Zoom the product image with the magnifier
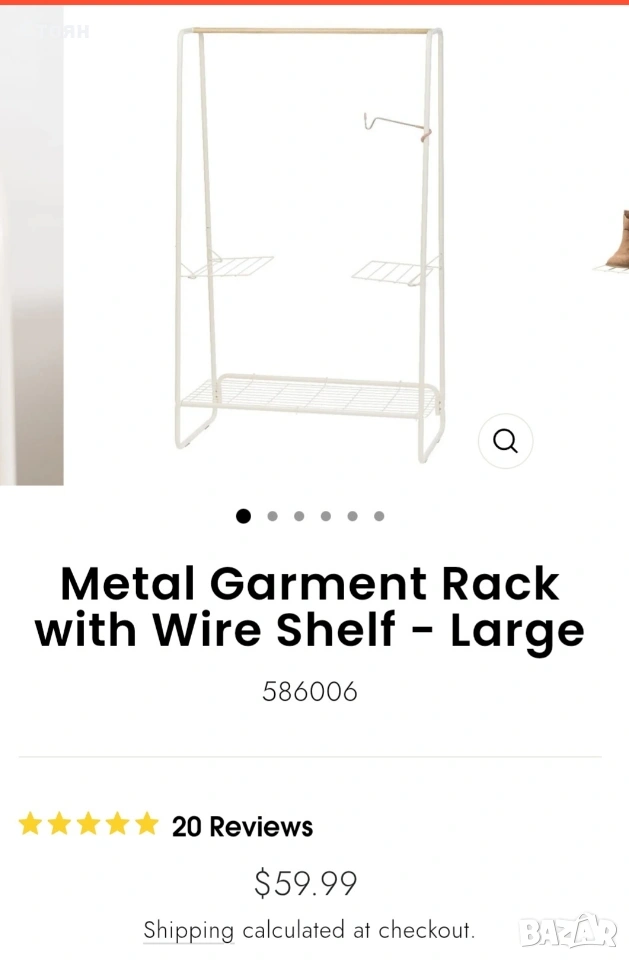 [505, 441]
